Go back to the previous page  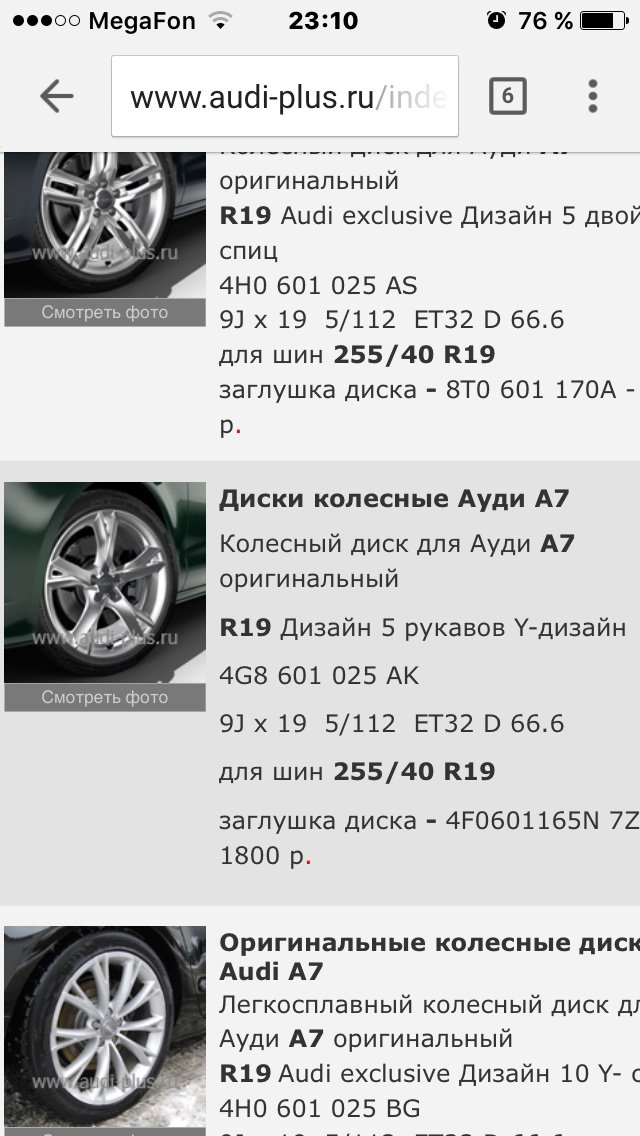57,96
